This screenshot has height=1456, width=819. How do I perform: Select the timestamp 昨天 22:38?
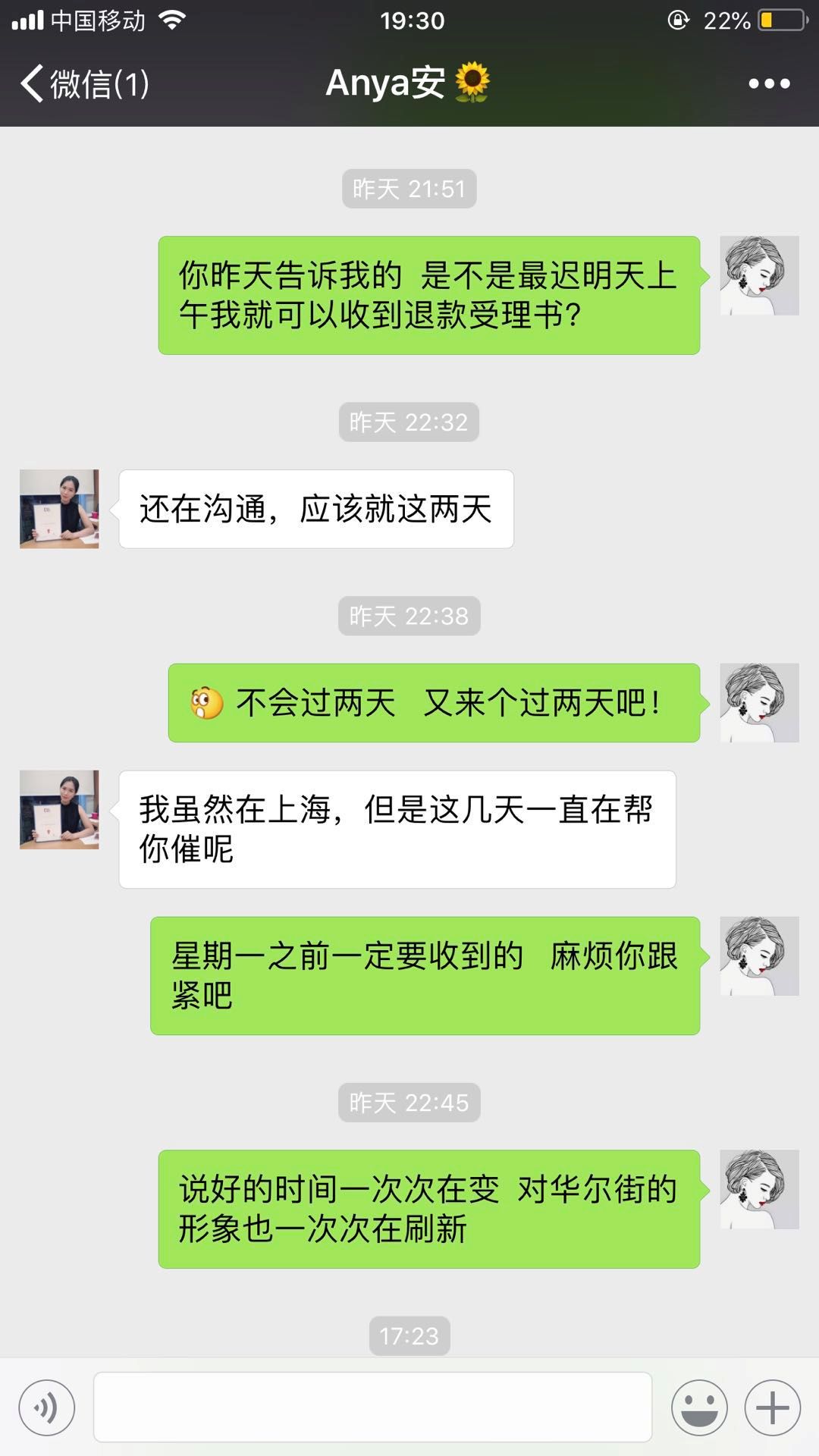click(x=409, y=617)
